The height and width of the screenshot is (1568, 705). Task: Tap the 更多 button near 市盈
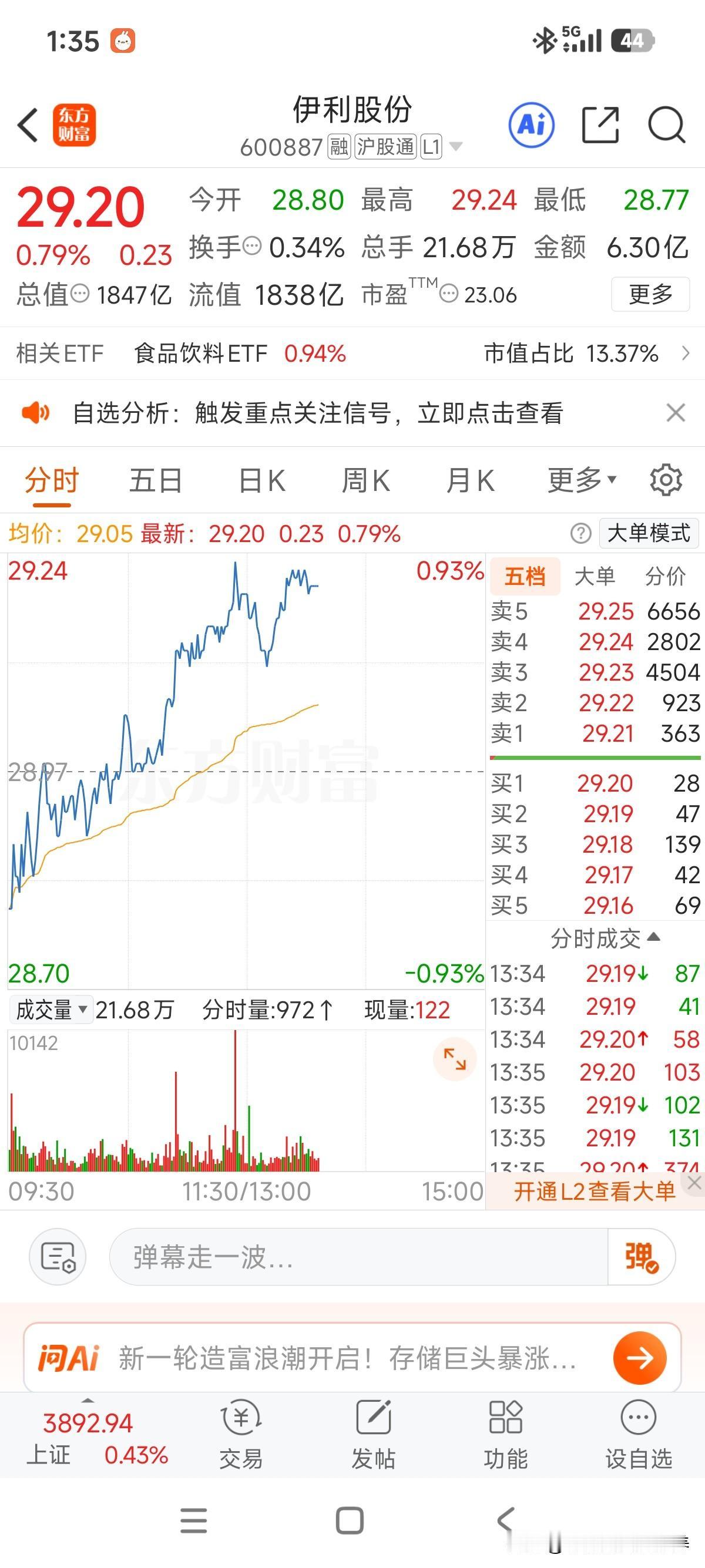click(650, 295)
